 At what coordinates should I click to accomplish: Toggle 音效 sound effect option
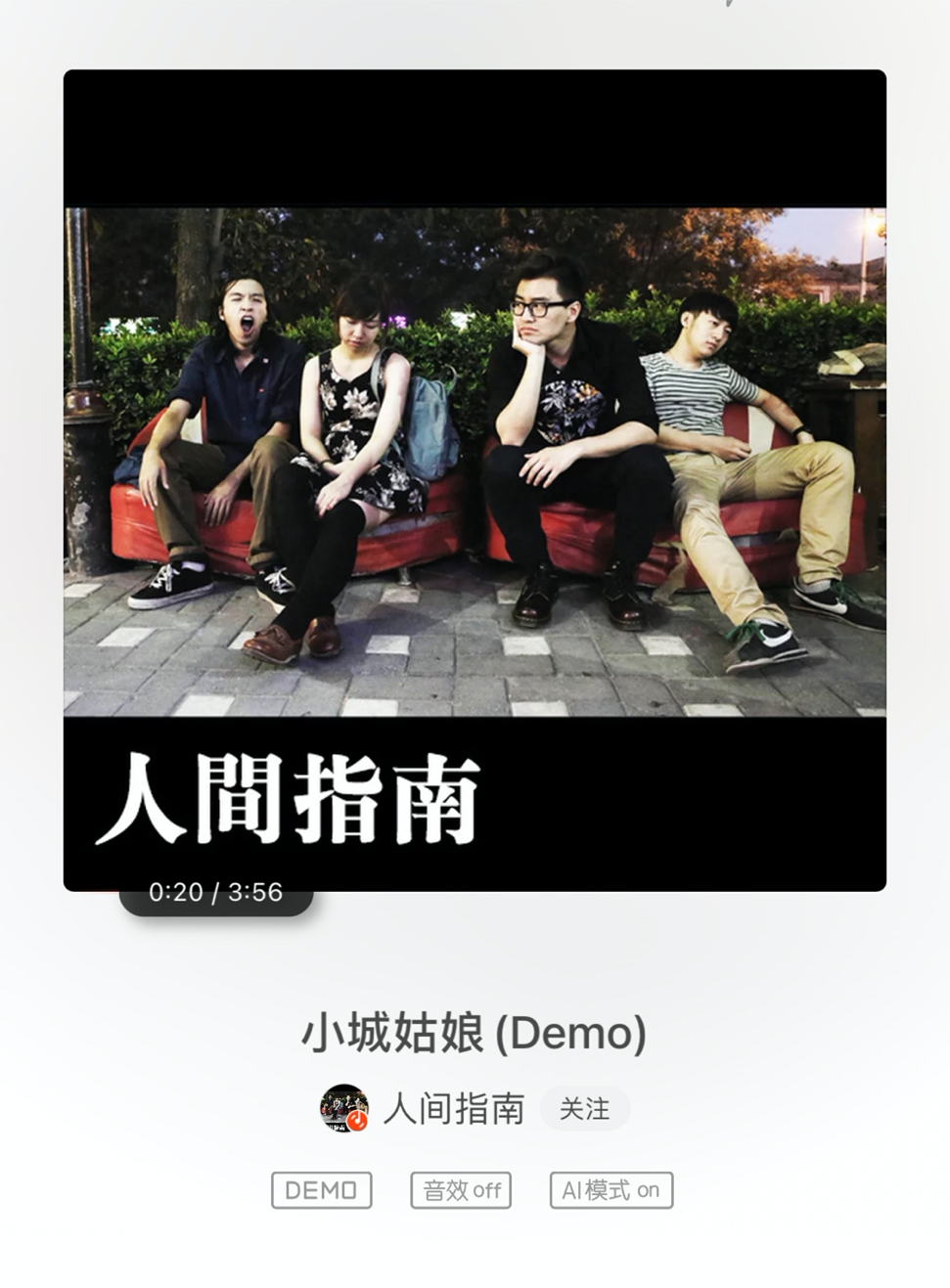(x=461, y=1190)
